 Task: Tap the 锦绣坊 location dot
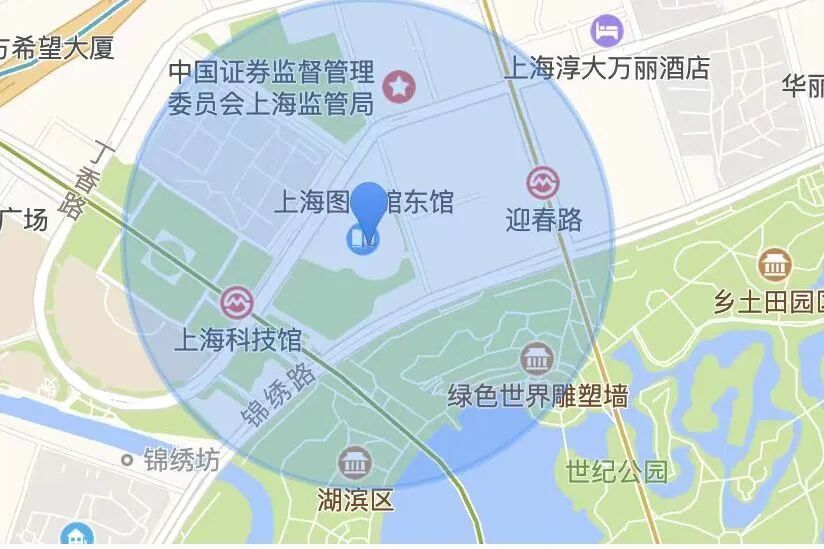click(x=127, y=460)
